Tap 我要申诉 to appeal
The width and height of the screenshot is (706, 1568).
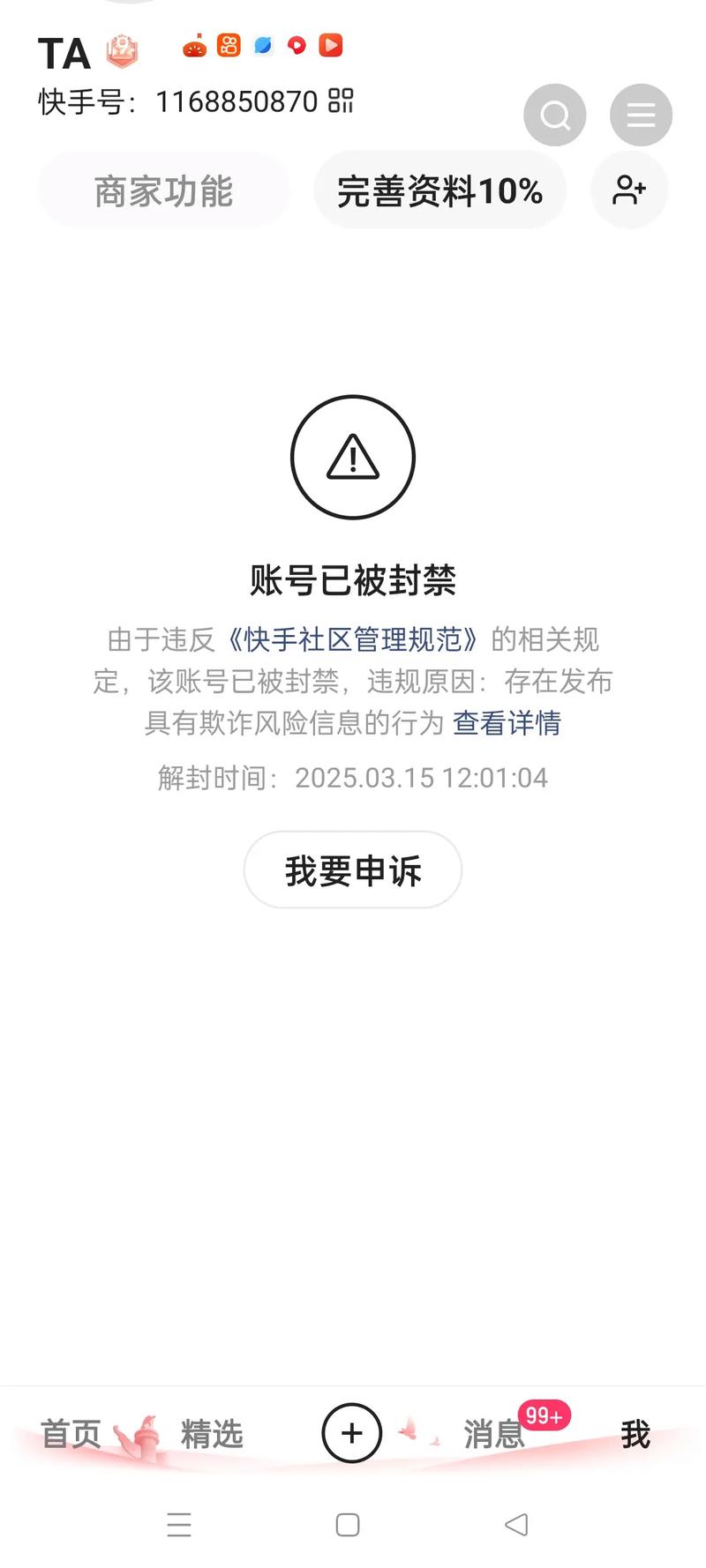(352, 870)
